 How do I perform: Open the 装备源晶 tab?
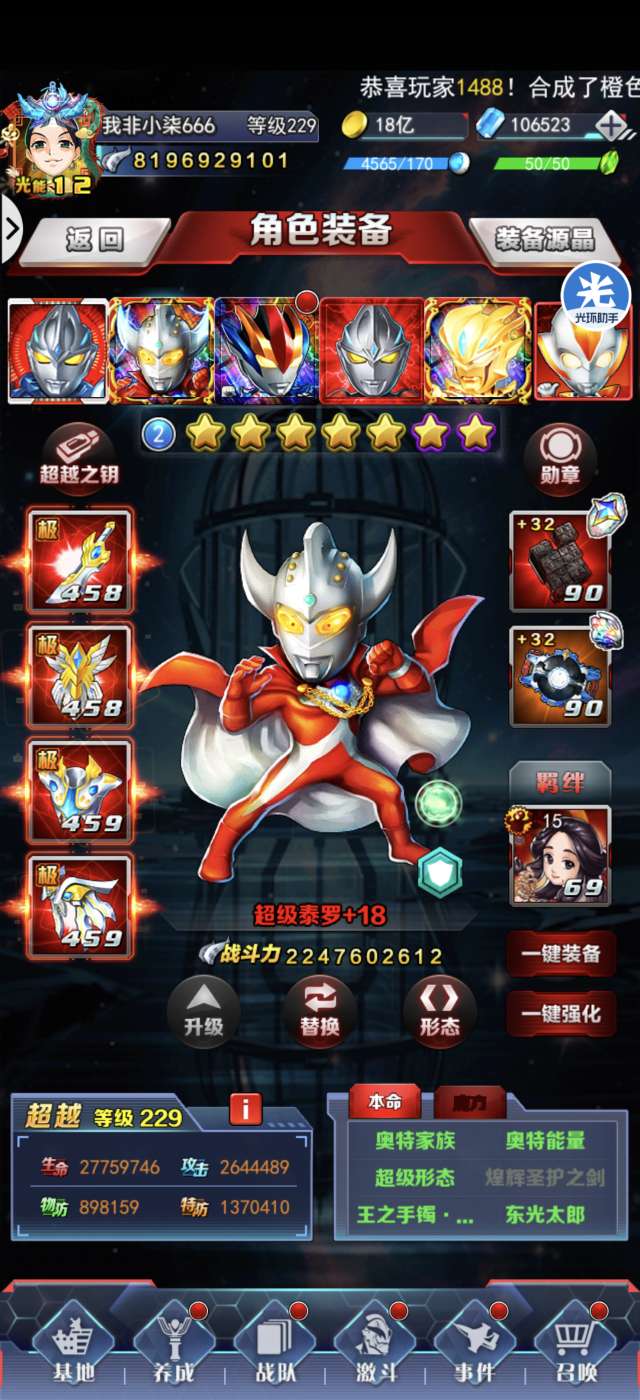click(x=545, y=239)
